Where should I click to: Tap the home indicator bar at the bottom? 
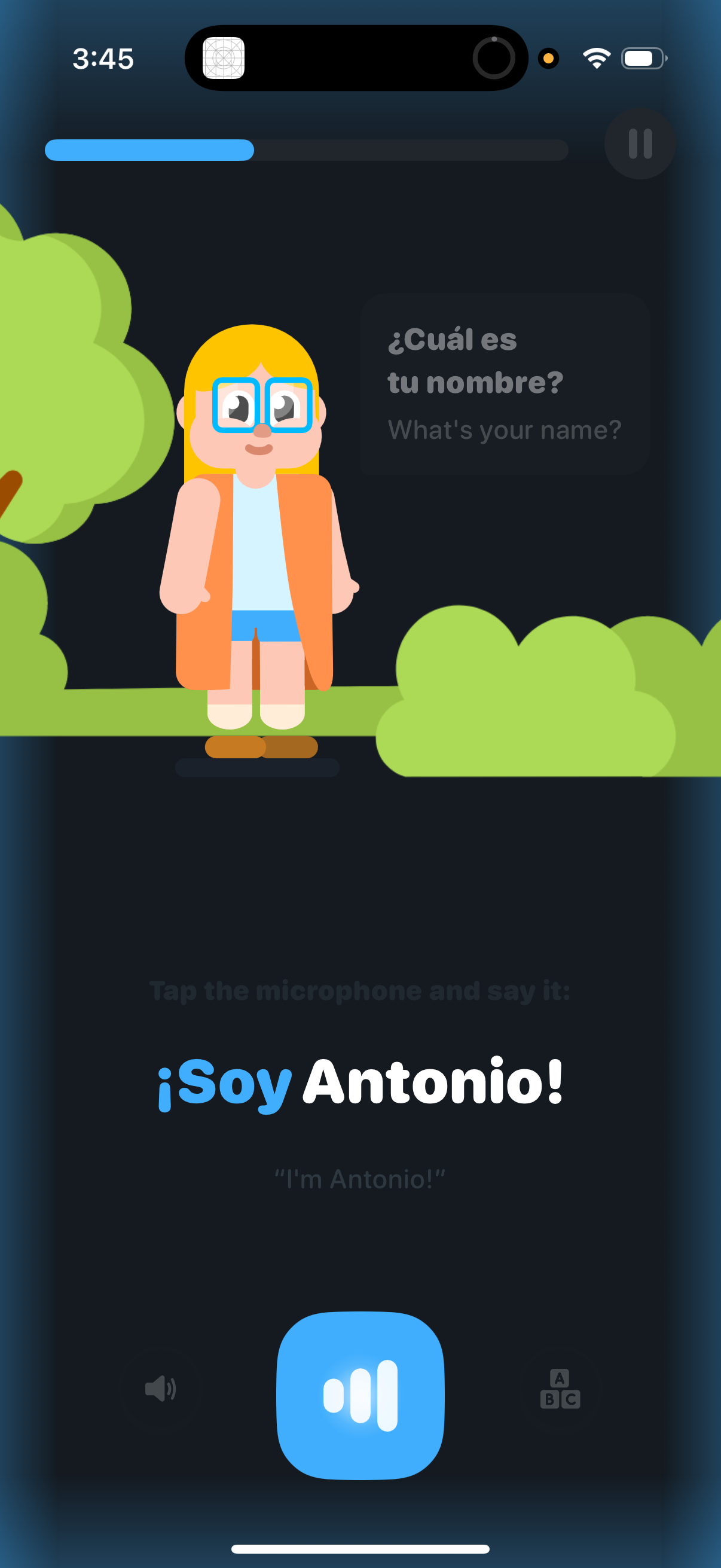[360, 1546]
